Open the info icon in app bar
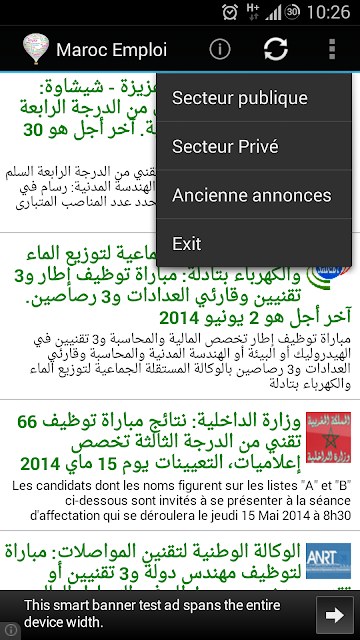The height and width of the screenshot is (640, 360). [x=220, y=49]
